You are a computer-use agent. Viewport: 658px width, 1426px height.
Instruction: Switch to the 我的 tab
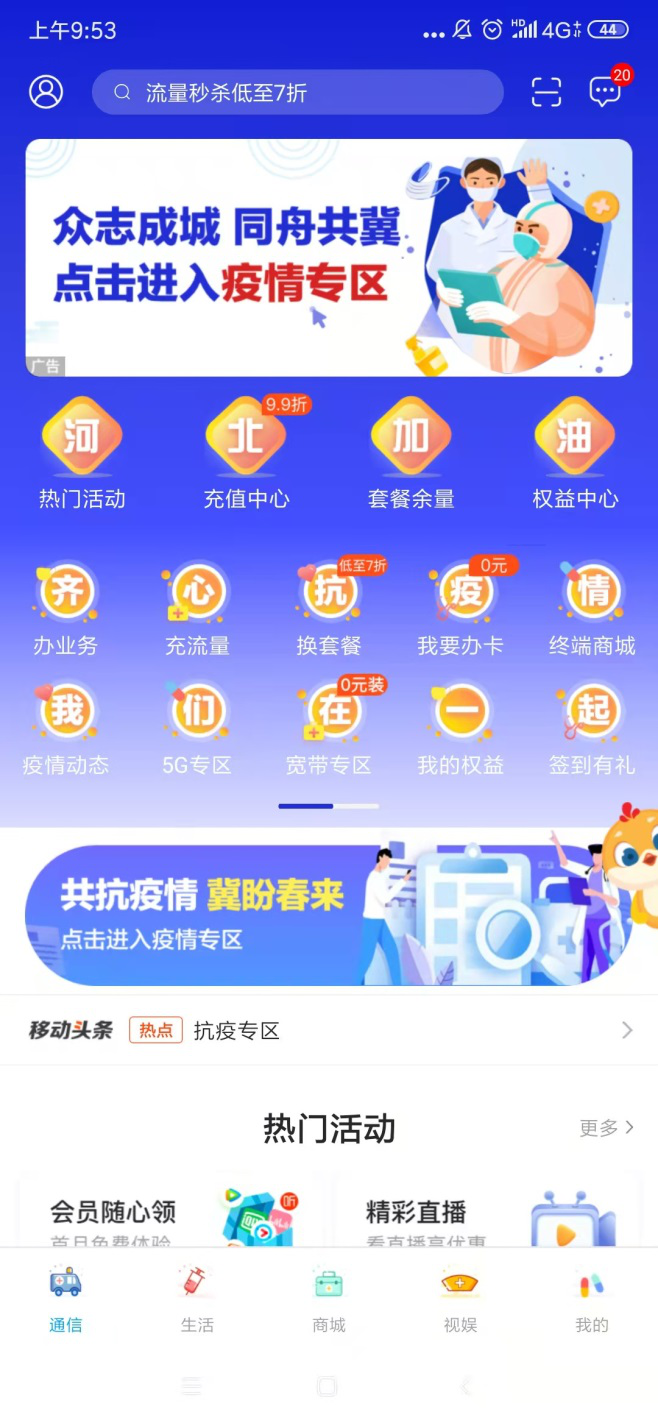coord(591,1299)
